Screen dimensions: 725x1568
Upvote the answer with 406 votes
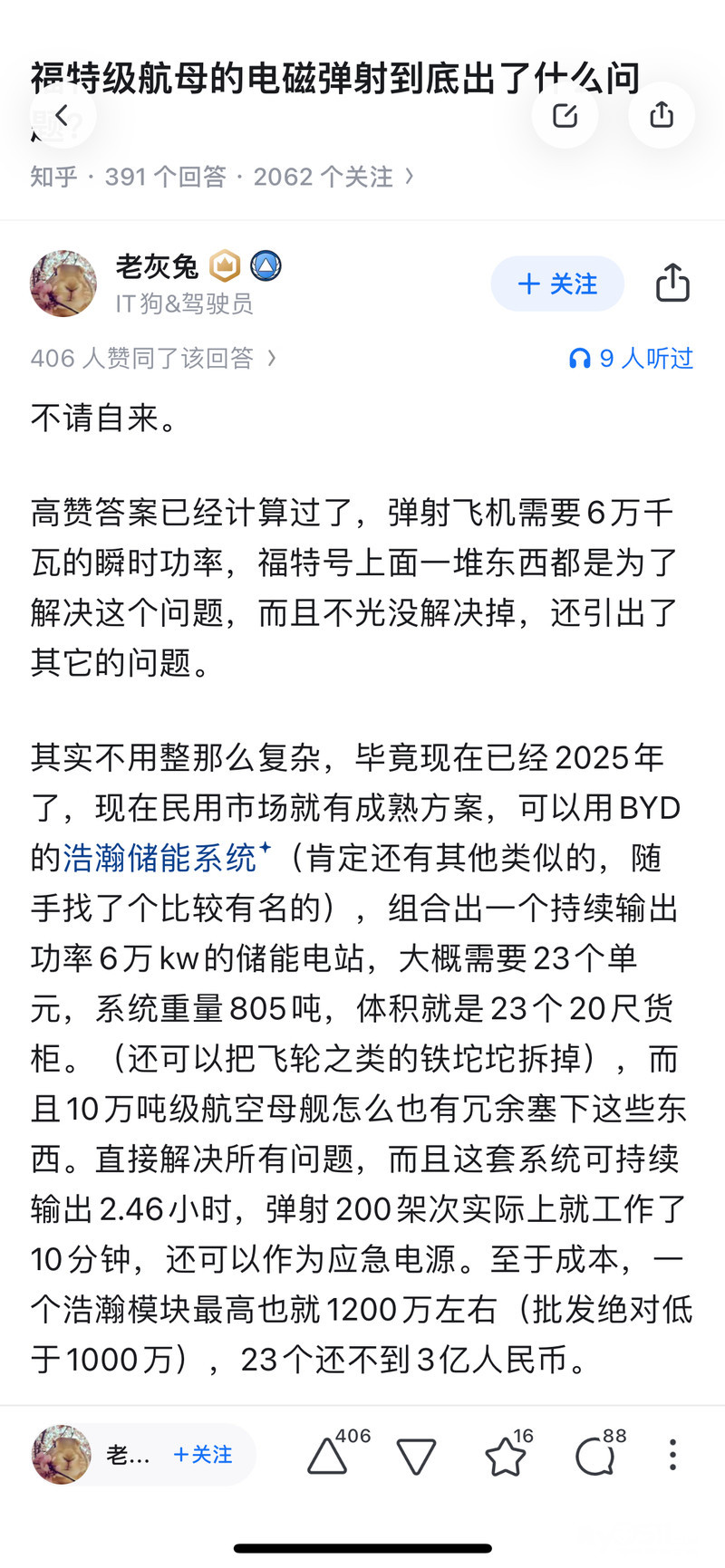pos(327,1457)
